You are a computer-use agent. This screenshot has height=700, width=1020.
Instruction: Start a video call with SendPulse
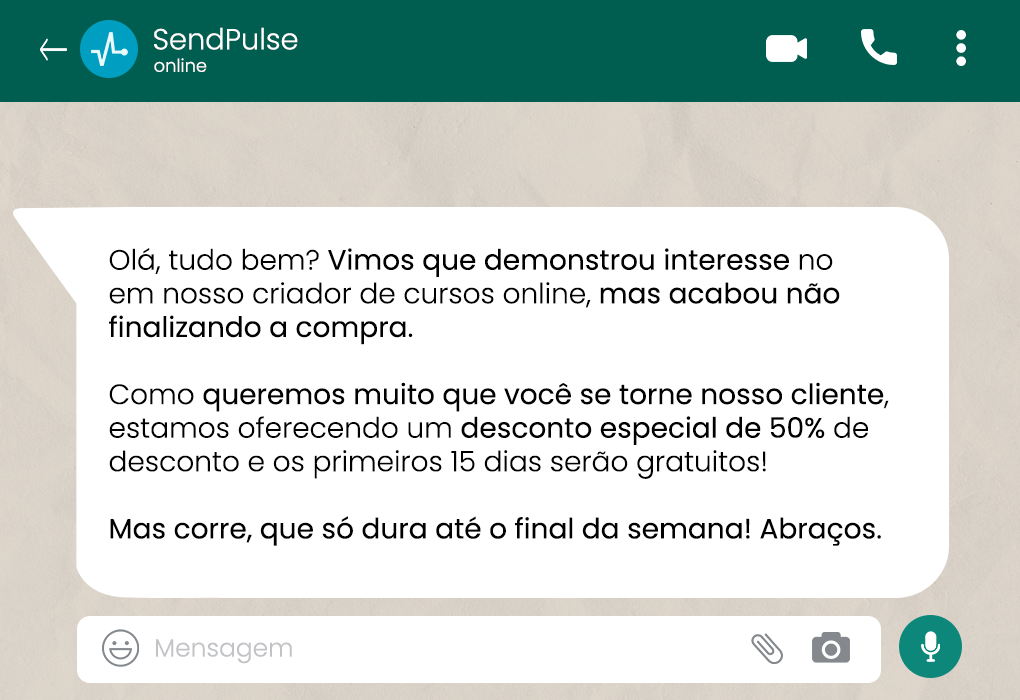tap(786, 48)
